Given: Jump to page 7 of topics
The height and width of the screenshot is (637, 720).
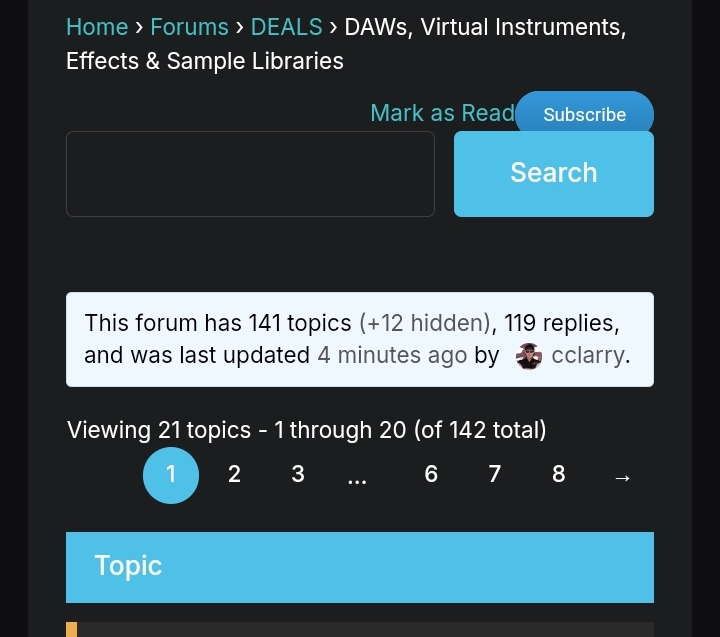Looking at the screenshot, I should tap(495, 475).
